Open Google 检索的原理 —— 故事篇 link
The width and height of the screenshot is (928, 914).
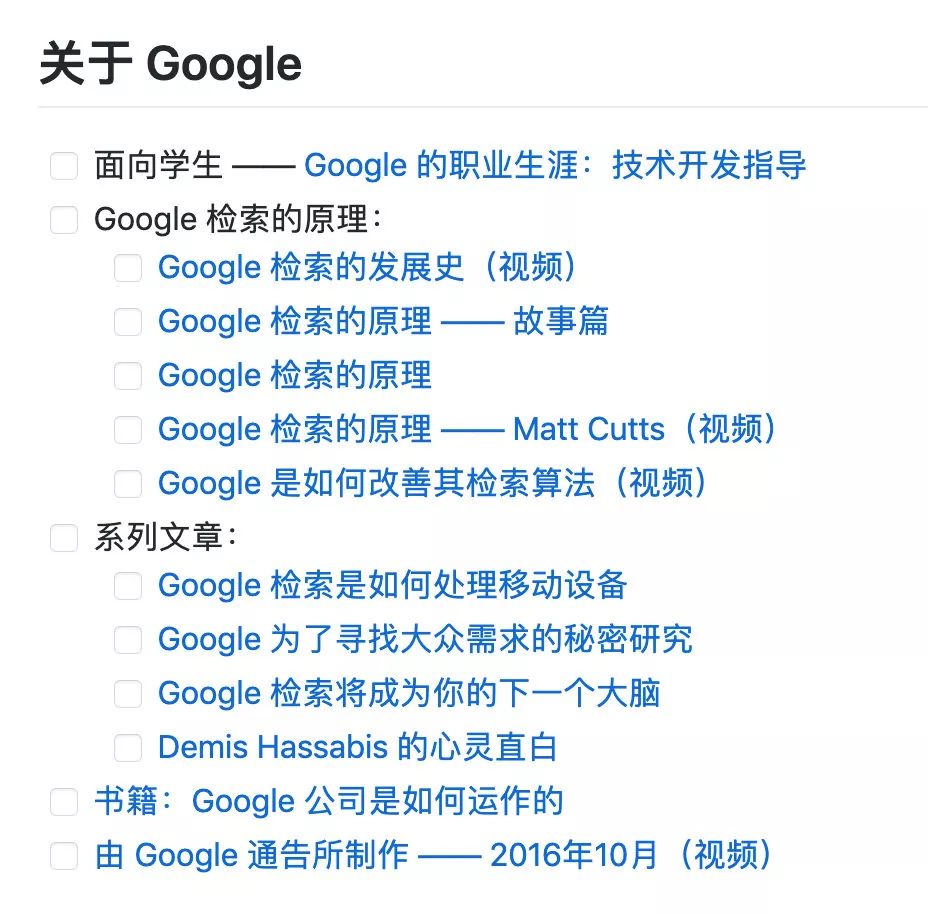(383, 321)
